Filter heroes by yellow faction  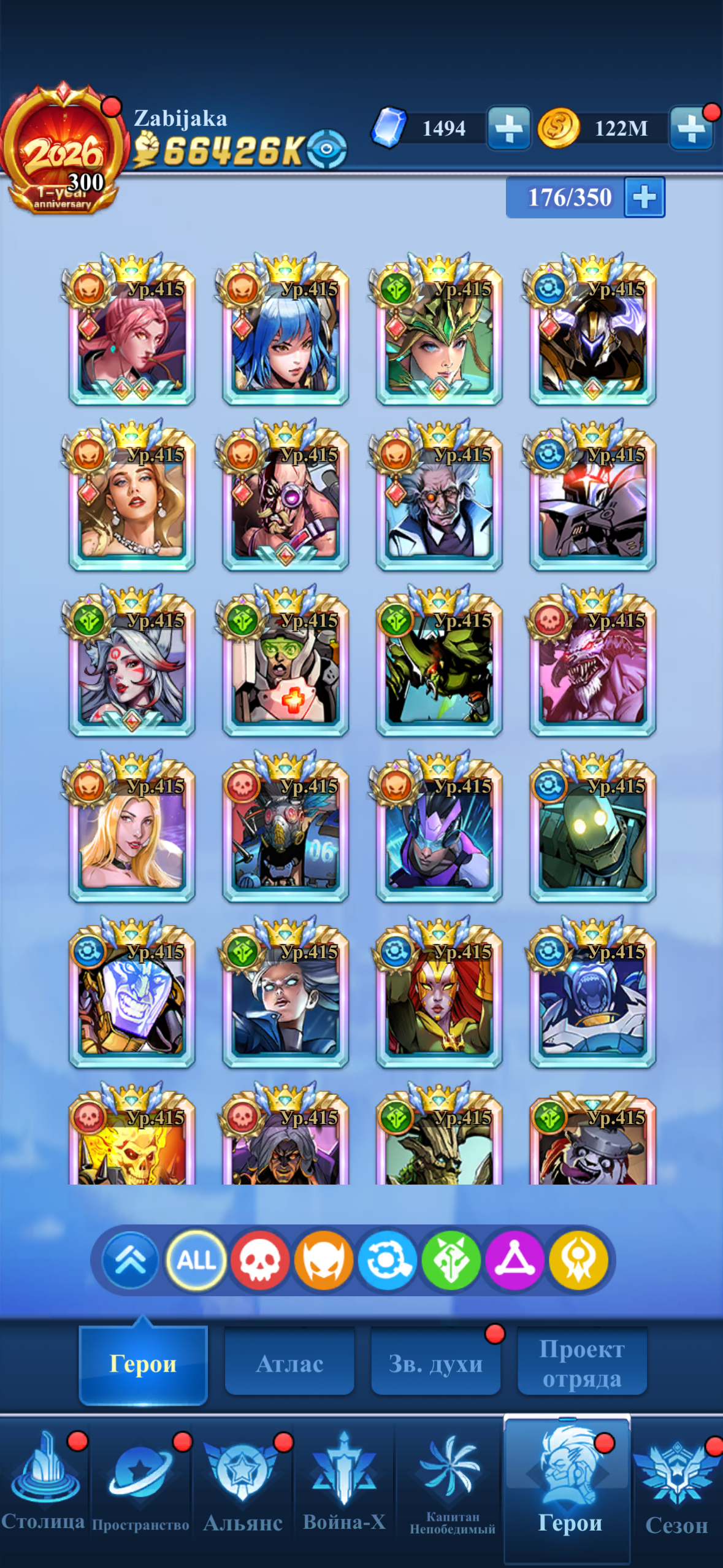(578, 1261)
